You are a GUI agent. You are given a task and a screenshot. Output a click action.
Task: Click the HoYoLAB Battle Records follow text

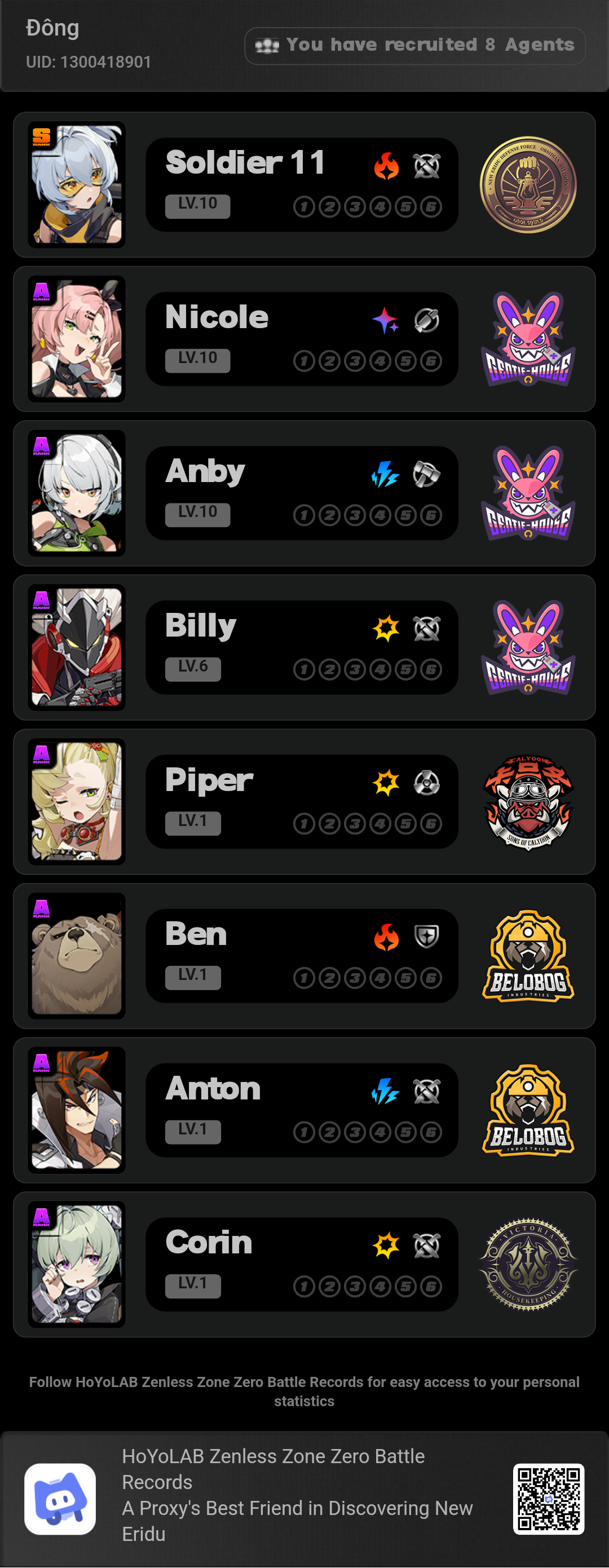[x=304, y=1392]
